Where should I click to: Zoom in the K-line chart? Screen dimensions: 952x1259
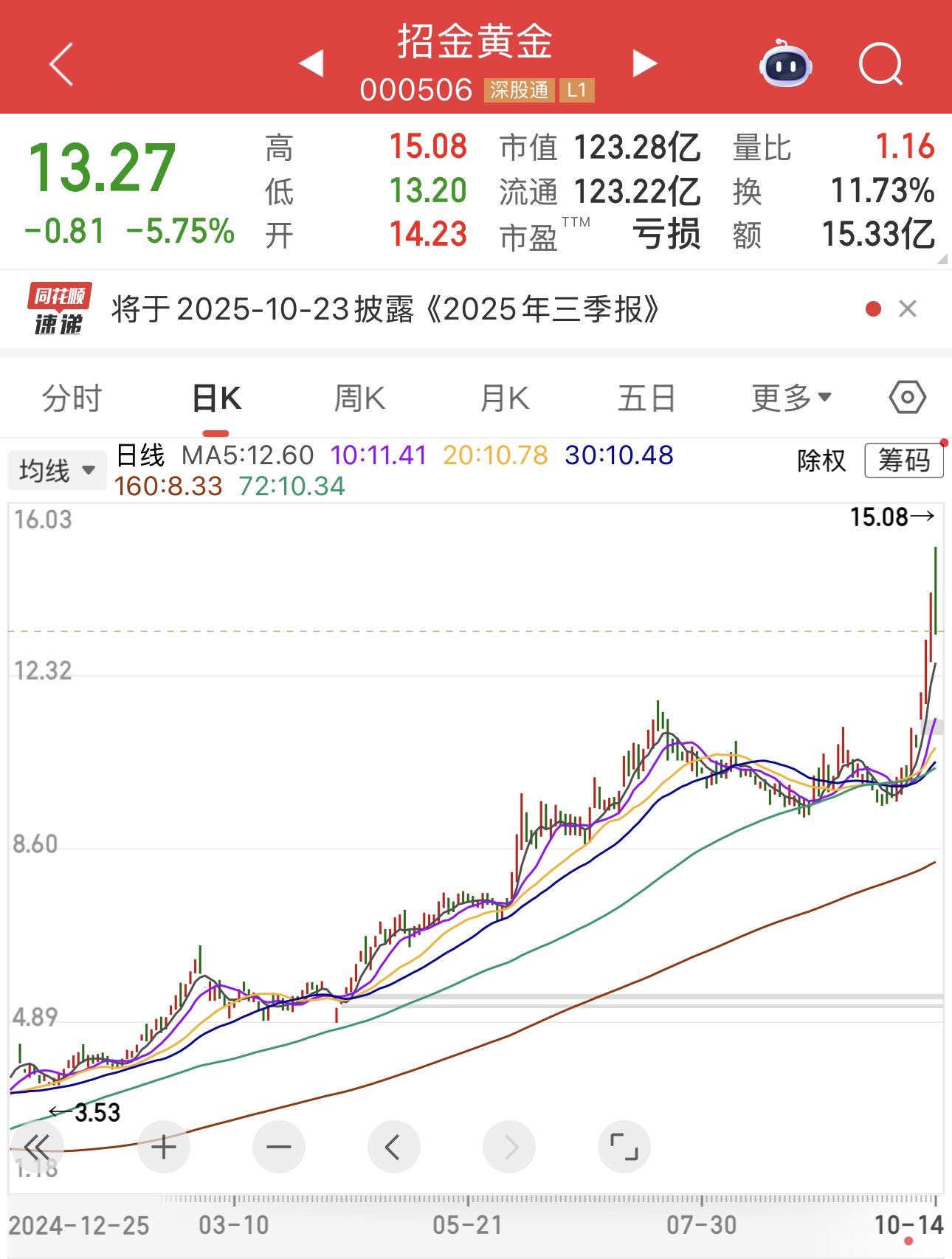click(x=163, y=1147)
